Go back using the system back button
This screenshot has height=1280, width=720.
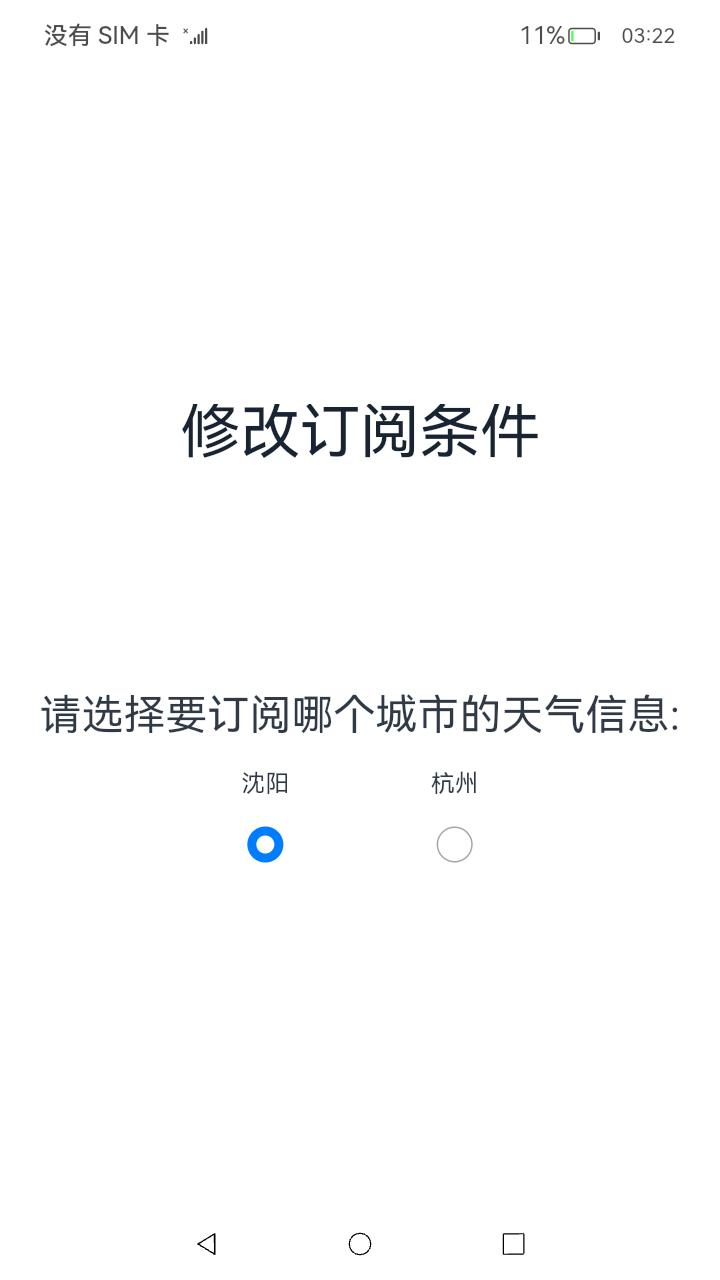pos(207,1243)
